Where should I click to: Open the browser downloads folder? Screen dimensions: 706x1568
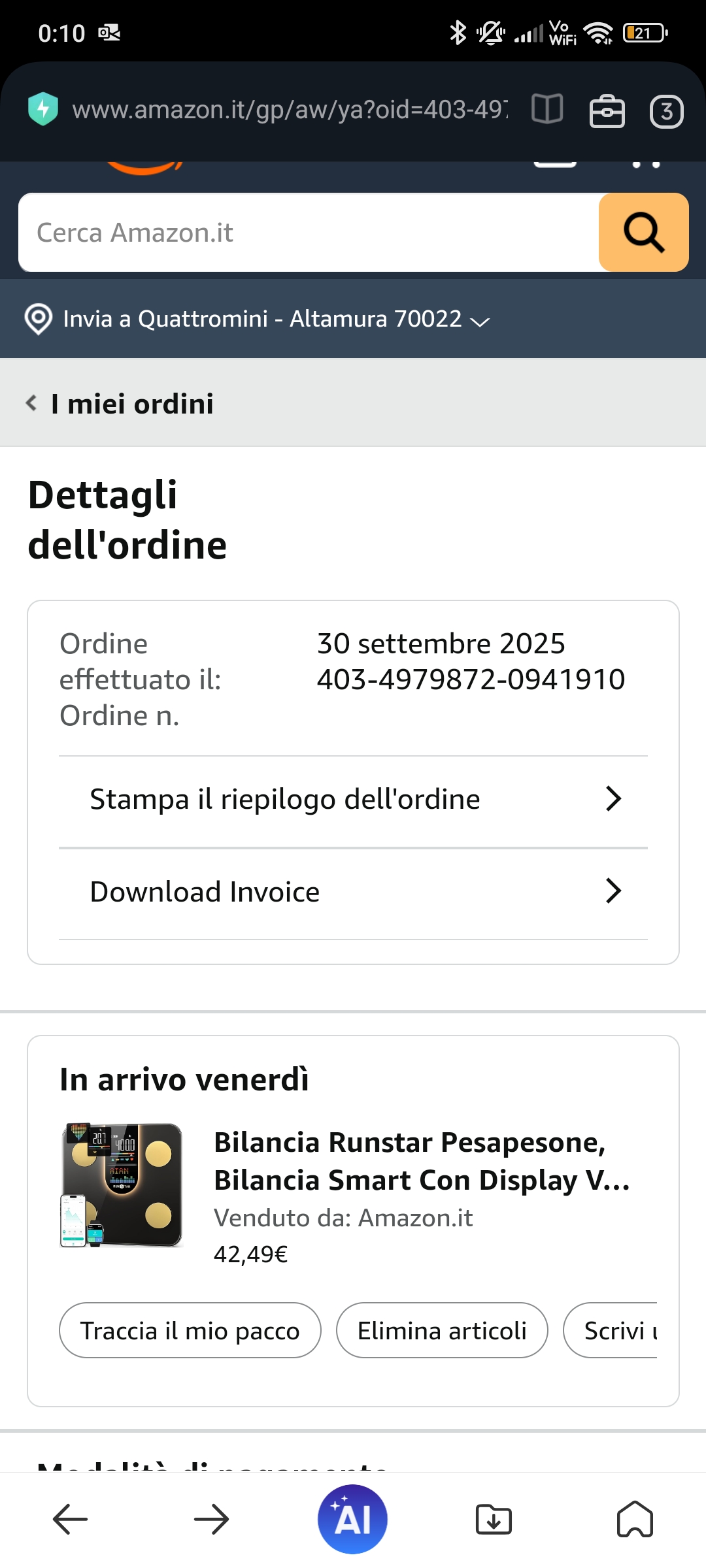494,1520
